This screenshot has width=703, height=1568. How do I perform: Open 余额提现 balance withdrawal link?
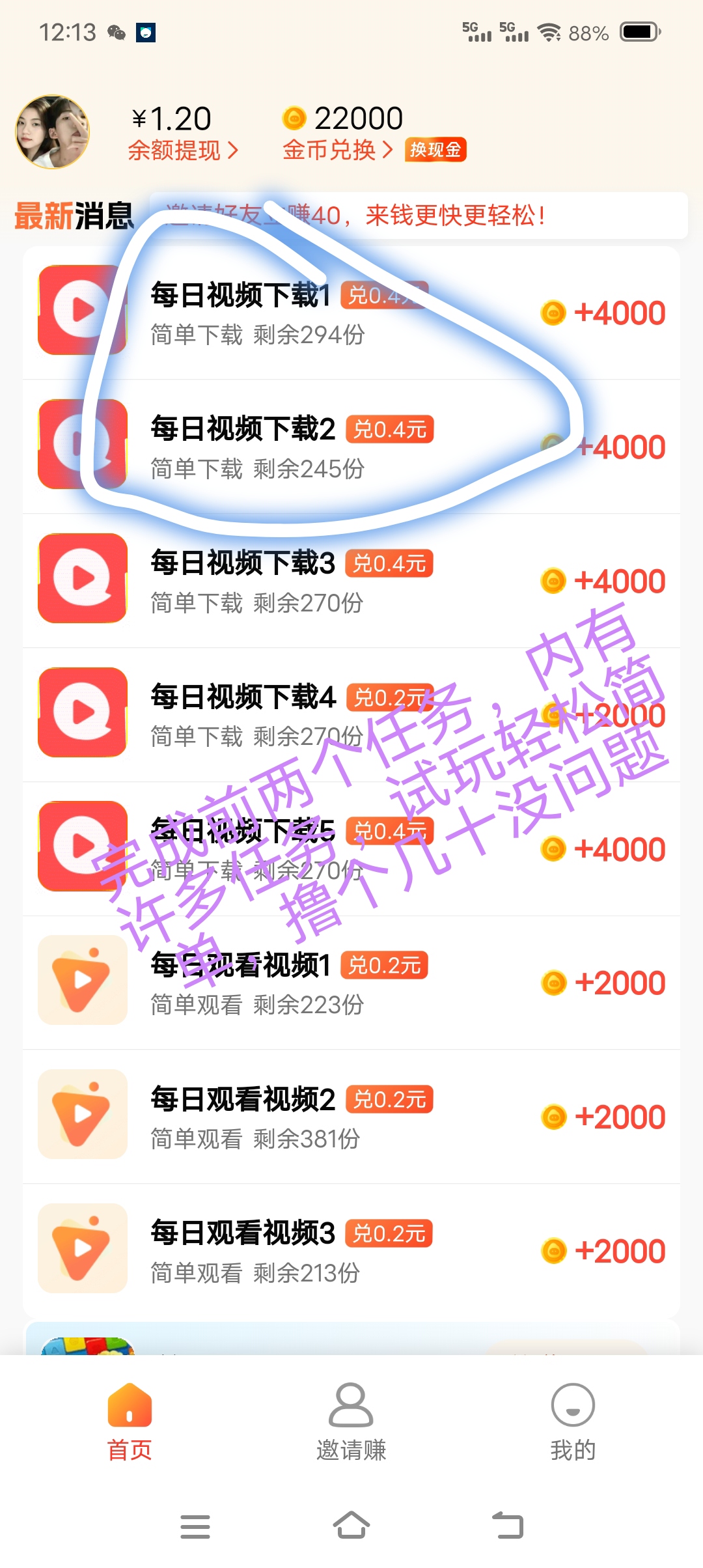point(183,150)
